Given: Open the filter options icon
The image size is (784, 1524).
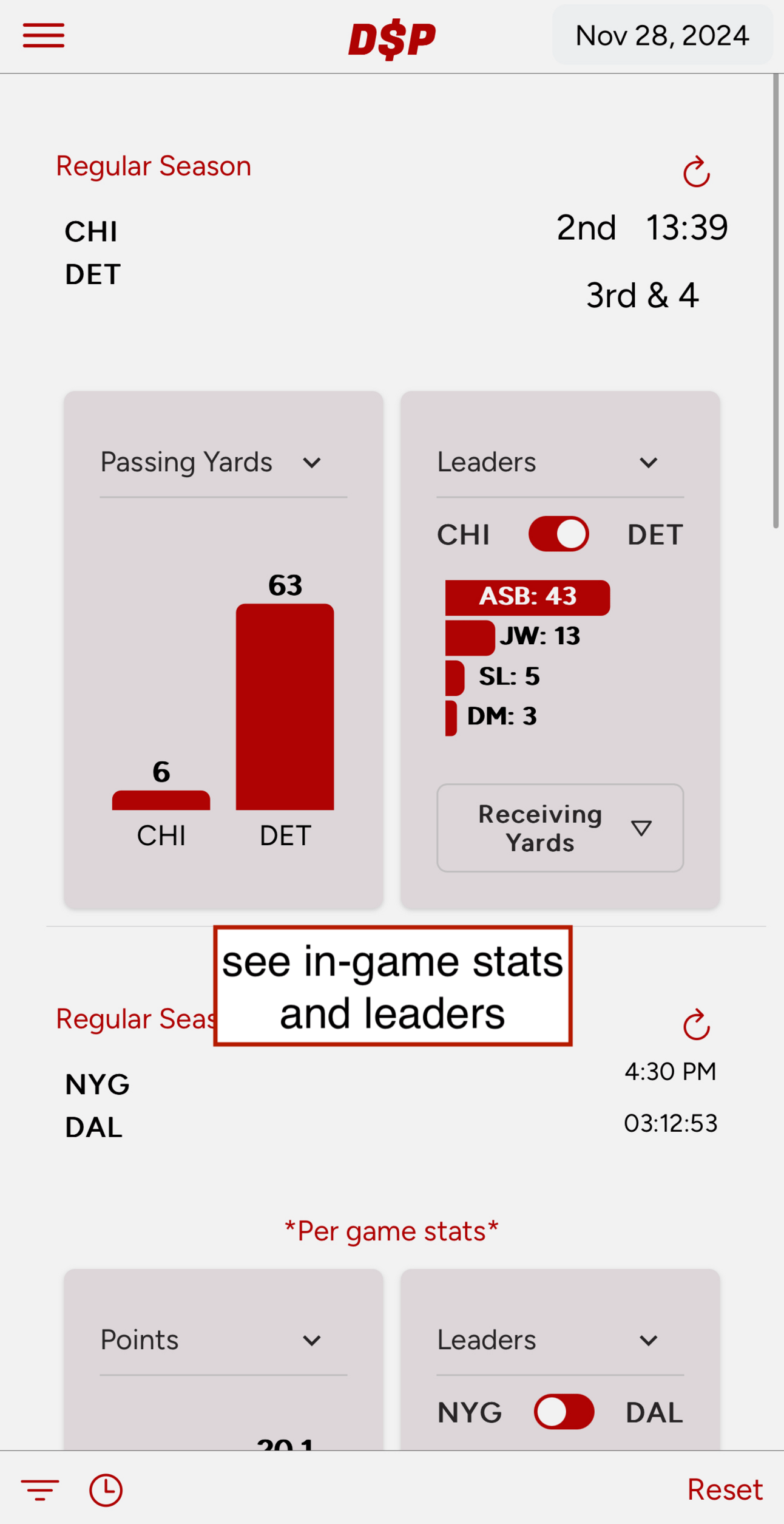Looking at the screenshot, I should [x=40, y=1490].
